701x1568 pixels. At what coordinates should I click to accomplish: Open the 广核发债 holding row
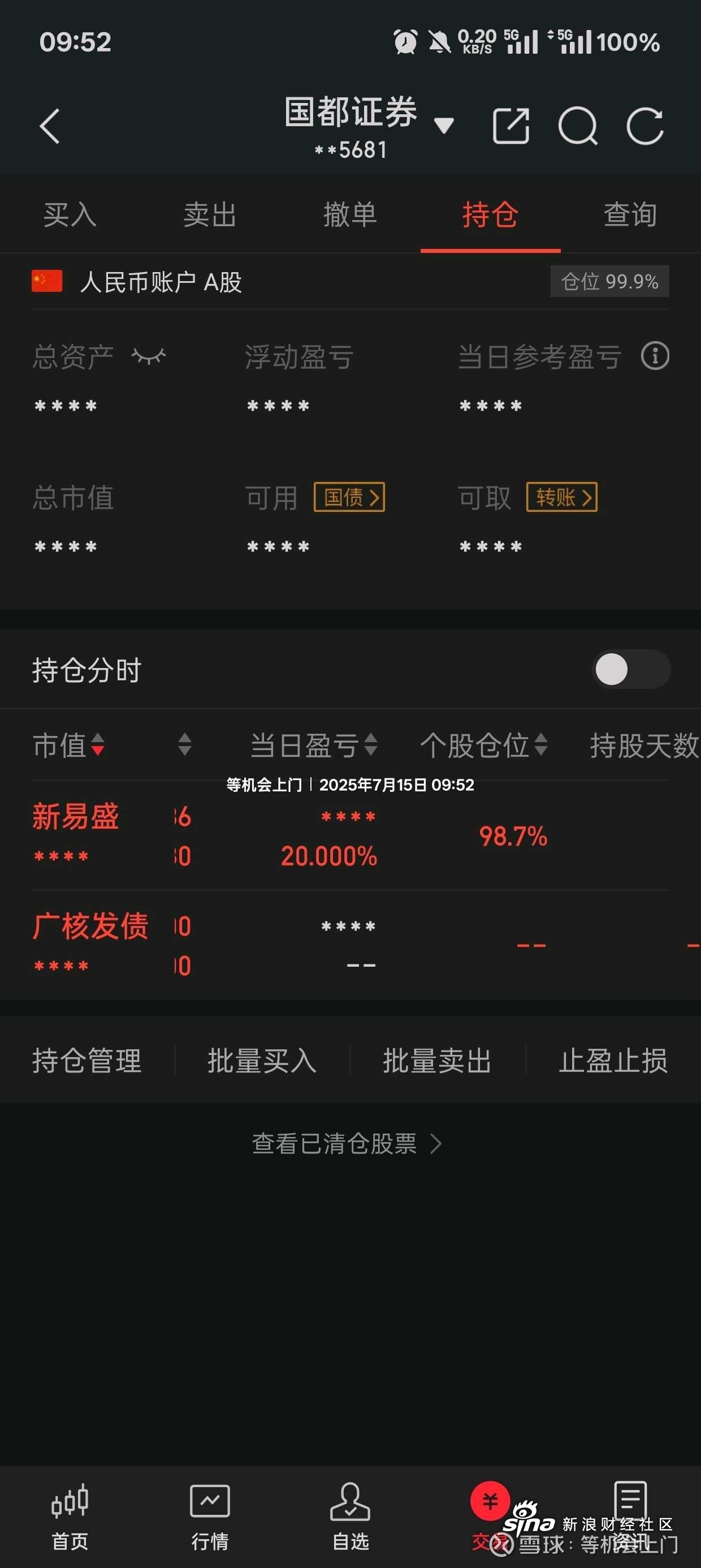90,927
